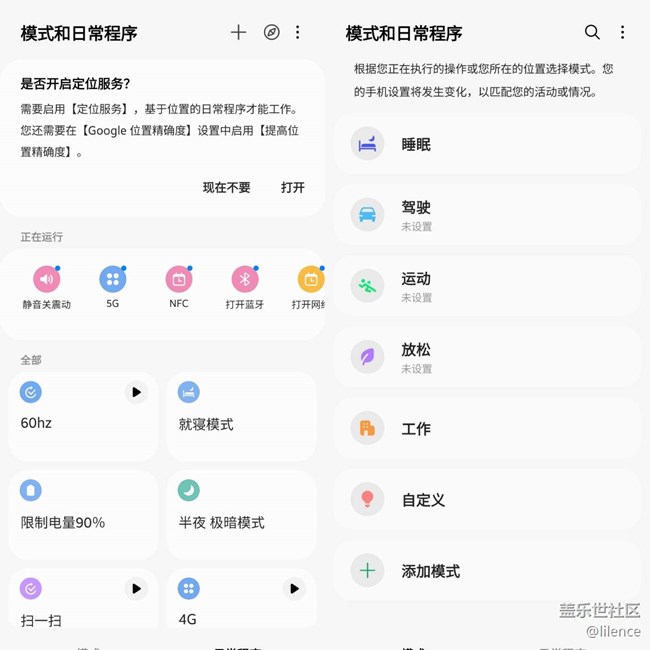
Task: Open the discover compass icon
Action: pos(272,33)
